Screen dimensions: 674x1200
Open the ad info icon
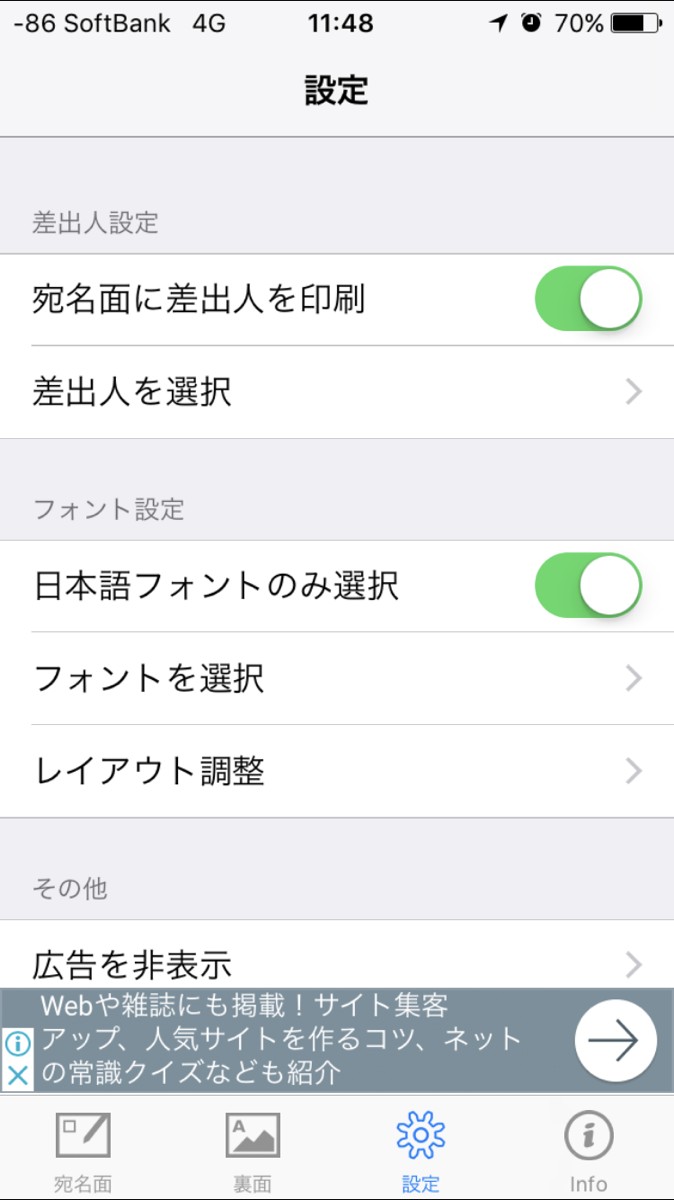[18, 1045]
